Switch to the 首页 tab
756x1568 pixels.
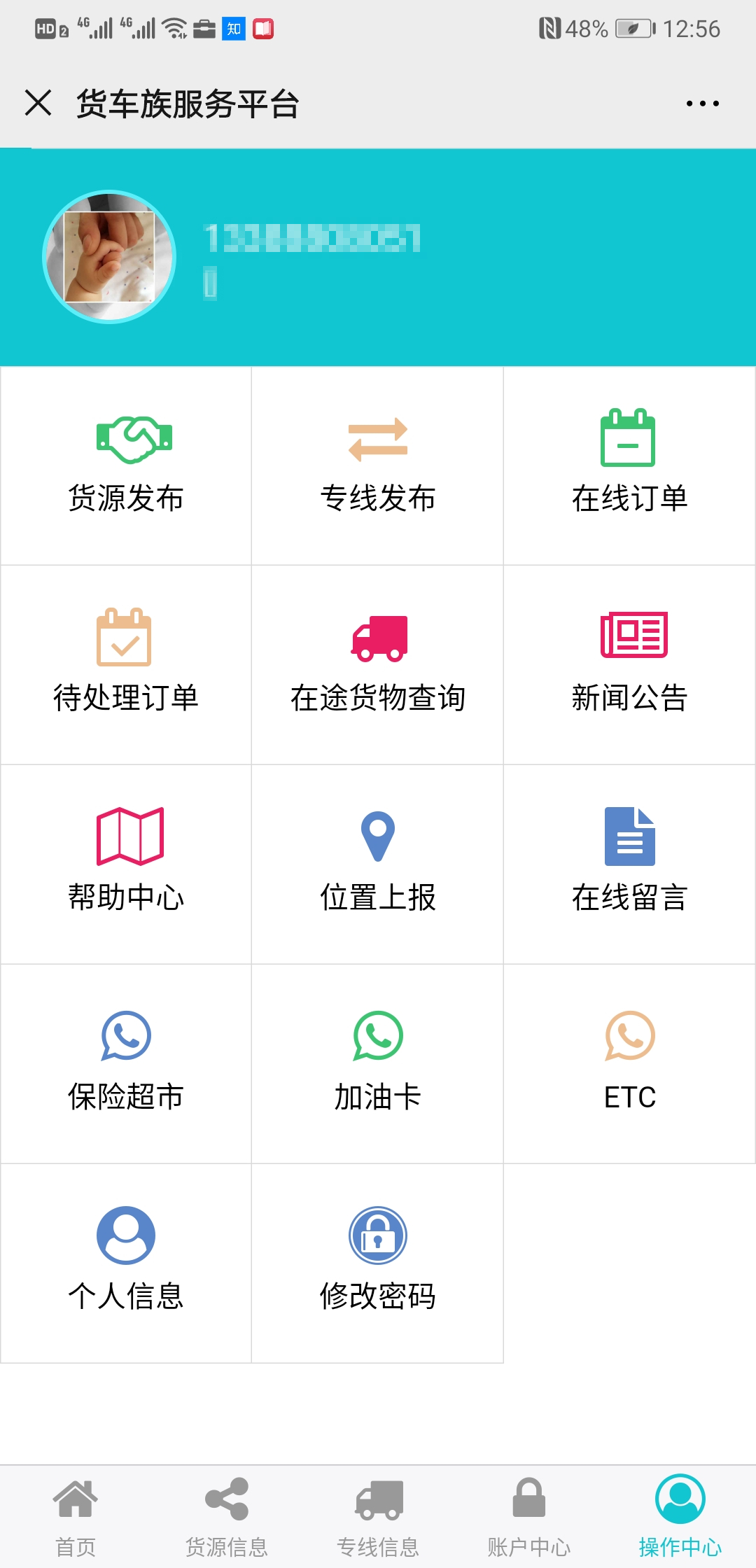pos(76,1516)
